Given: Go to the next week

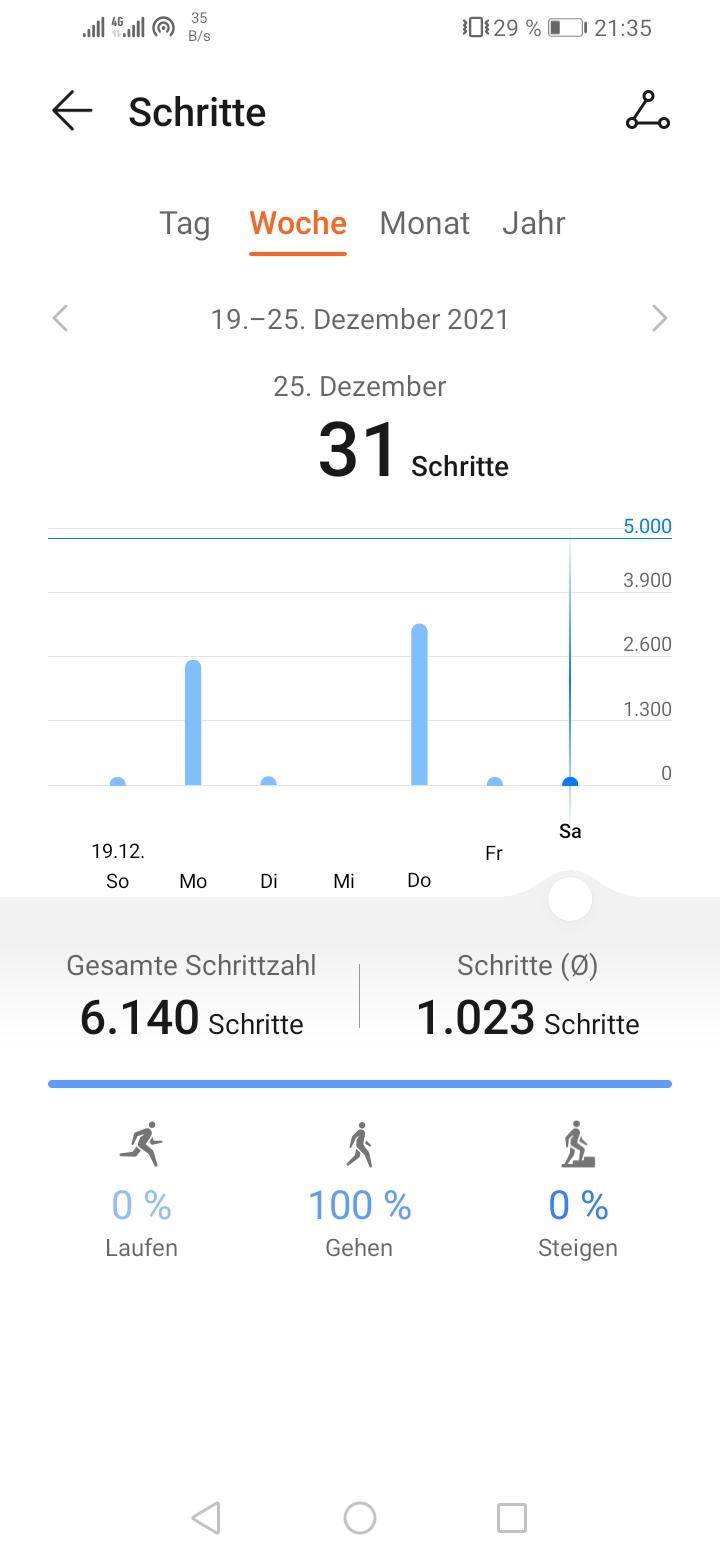Looking at the screenshot, I should coord(659,319).
